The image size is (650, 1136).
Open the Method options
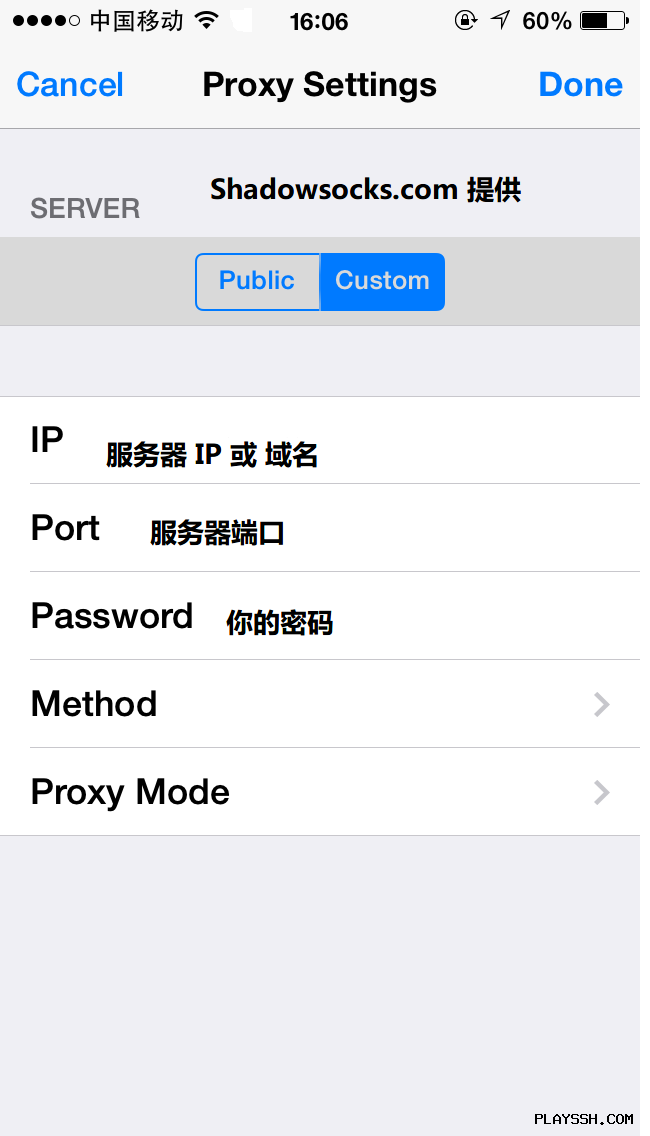click(320, 703)
